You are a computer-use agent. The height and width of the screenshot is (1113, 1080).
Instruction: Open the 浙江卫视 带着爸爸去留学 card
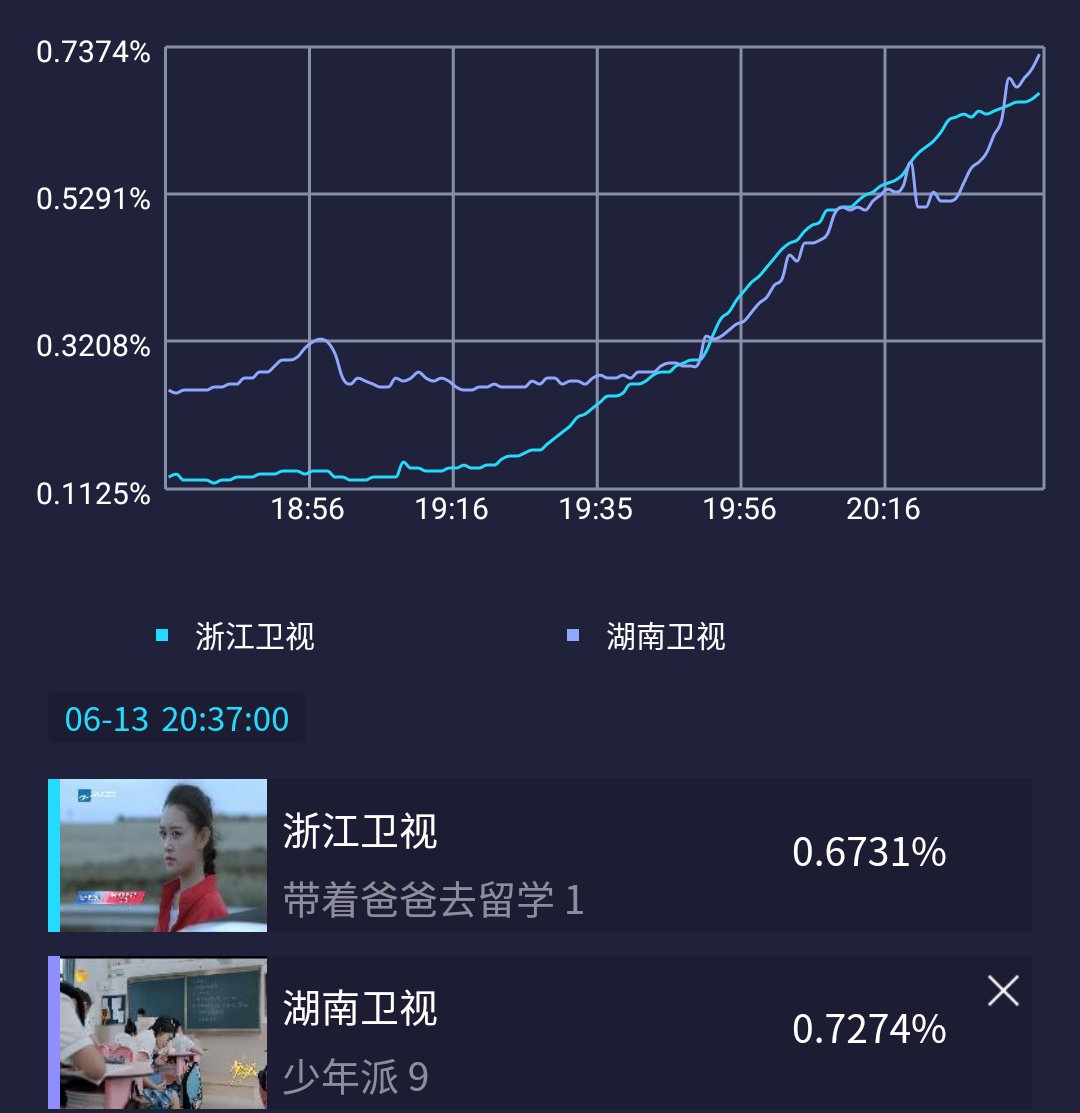click(540, 856)
